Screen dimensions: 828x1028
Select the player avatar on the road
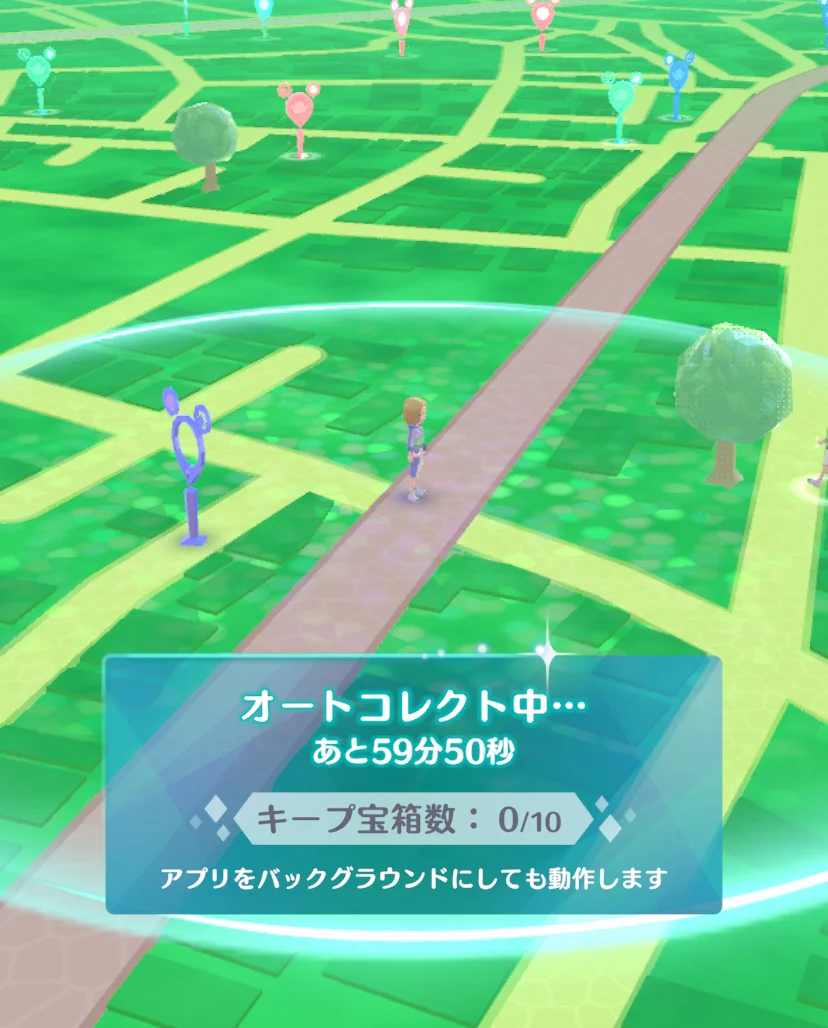pyautogui.click(x=415, y=447)
